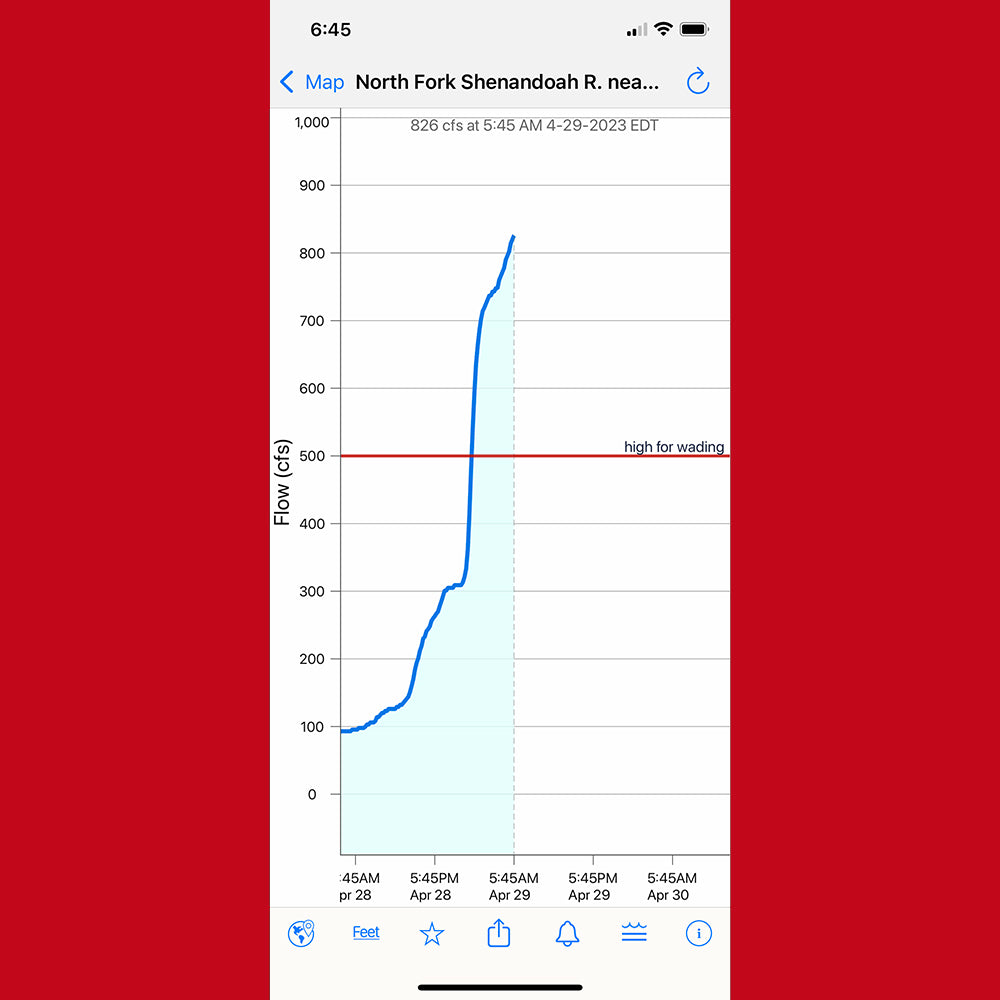Share this flow graph
The image size is (1000, 1000).
point(499,933)
